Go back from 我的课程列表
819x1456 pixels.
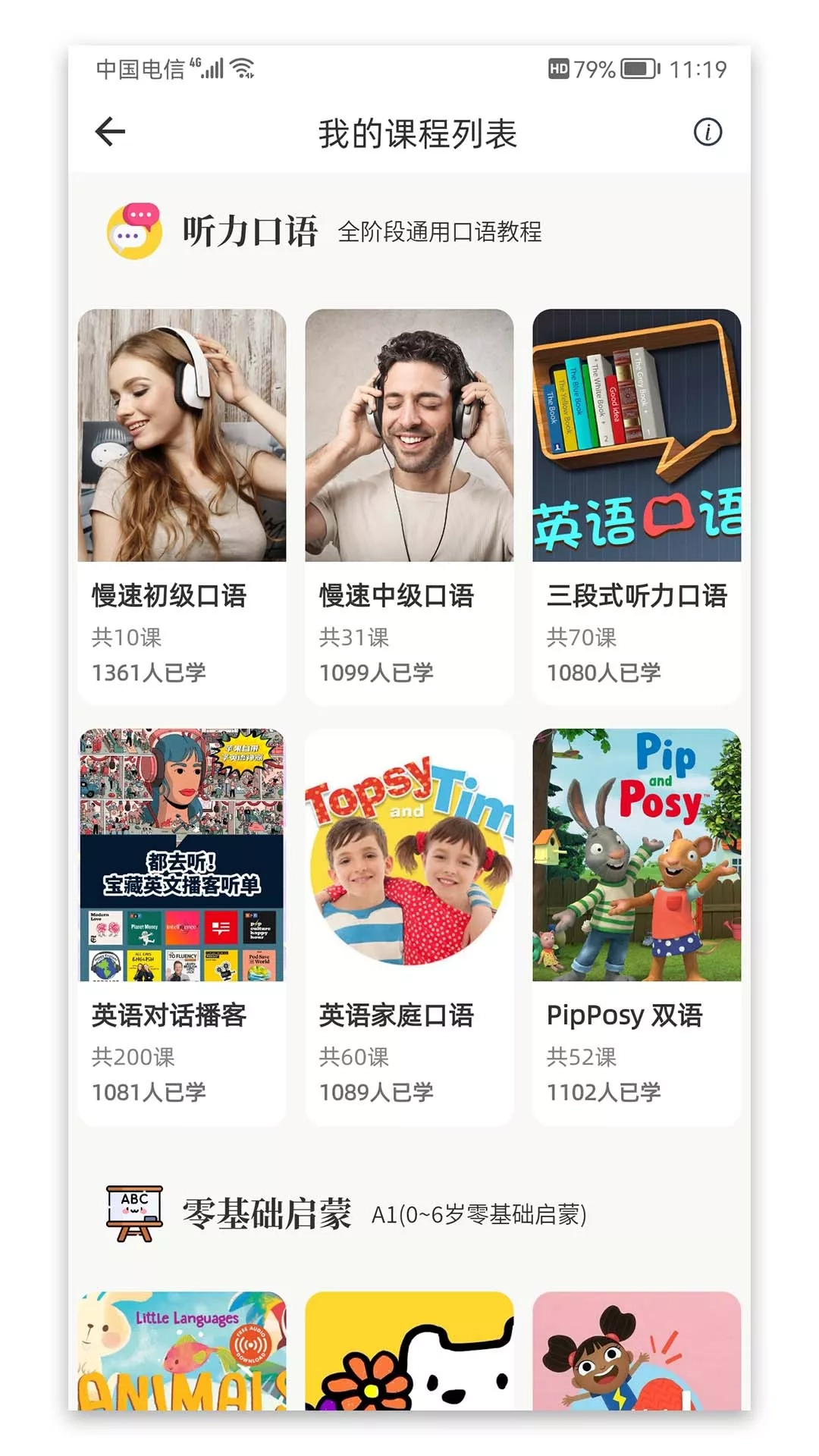pyautogui.click(x=111, y=132)
